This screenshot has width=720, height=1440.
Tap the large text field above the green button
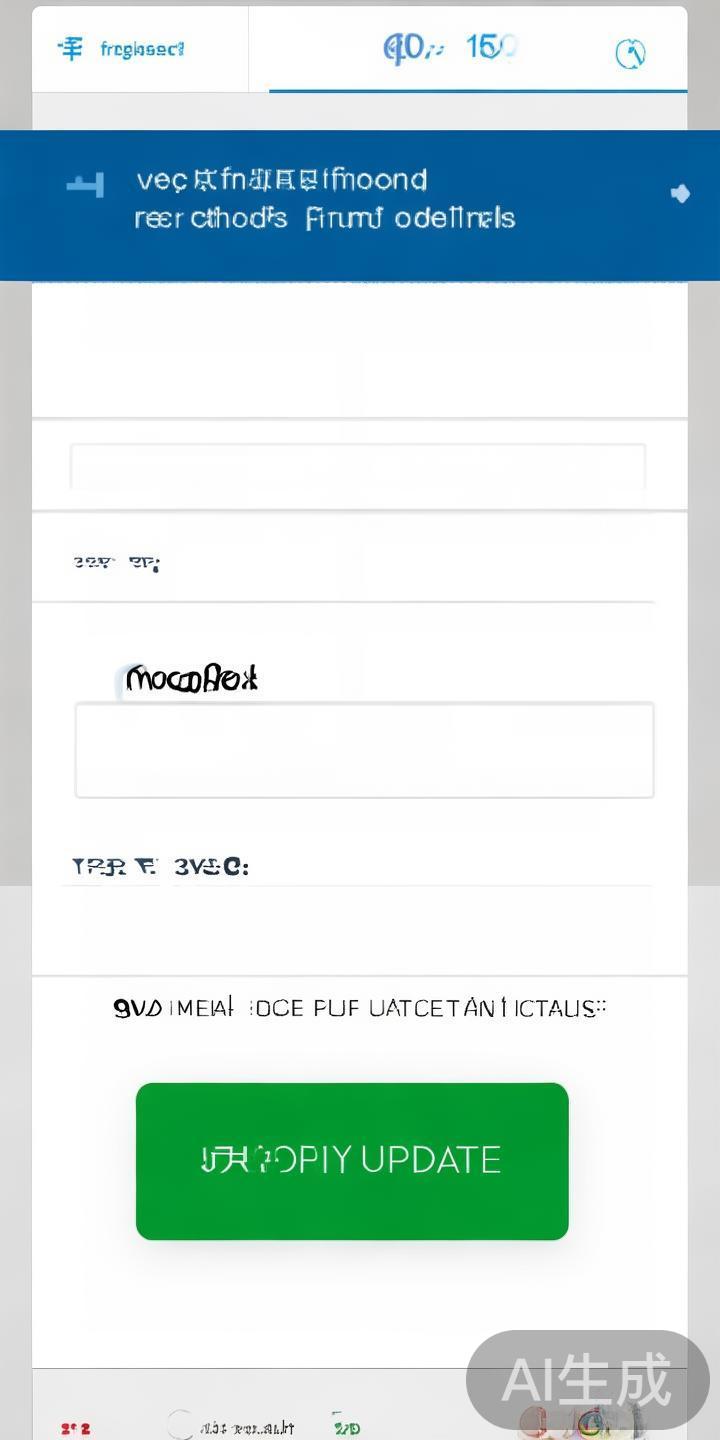click(364, 750)
